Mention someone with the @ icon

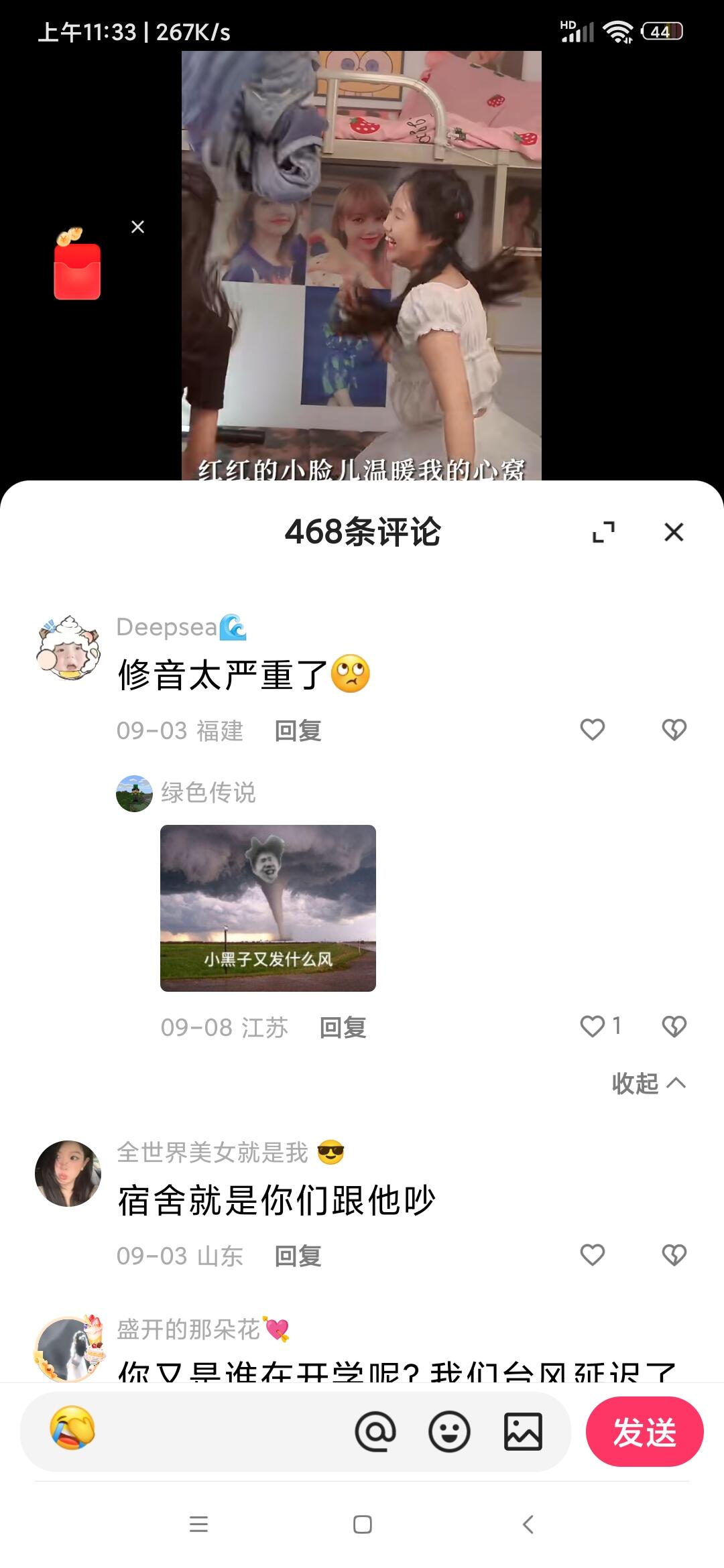click(x=375, y=1432)
